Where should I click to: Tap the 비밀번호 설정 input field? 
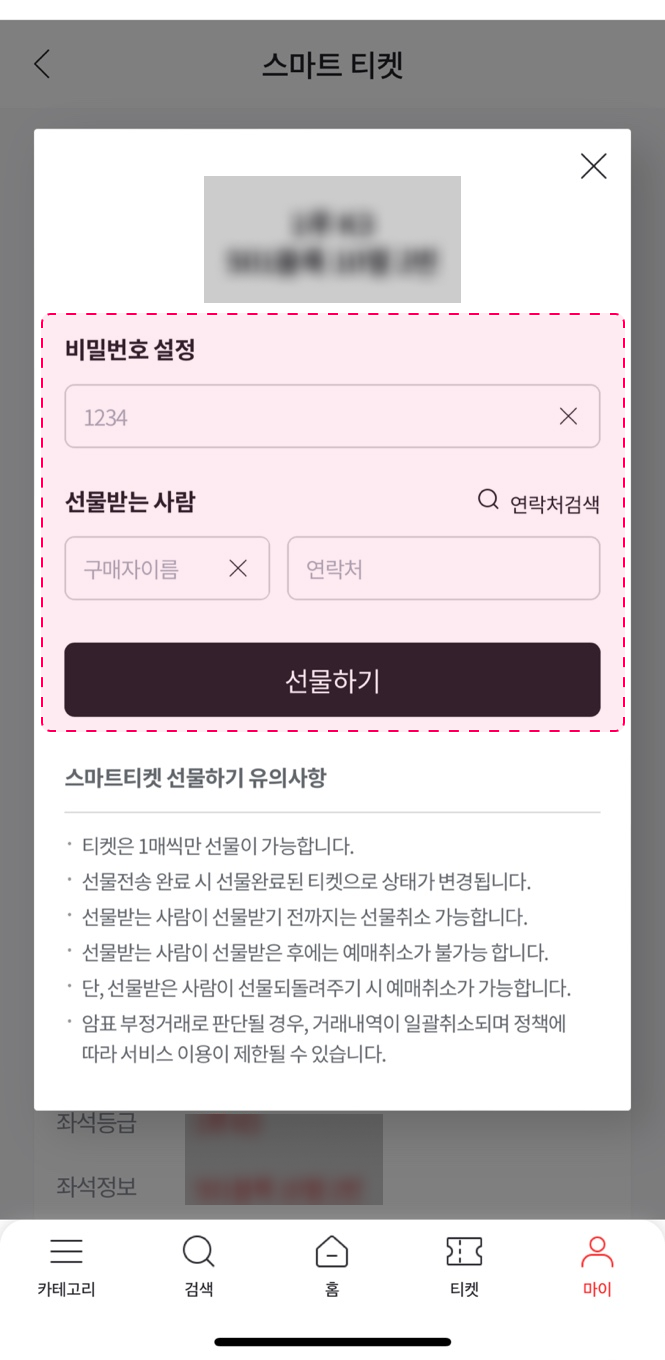tap(332, 416)
